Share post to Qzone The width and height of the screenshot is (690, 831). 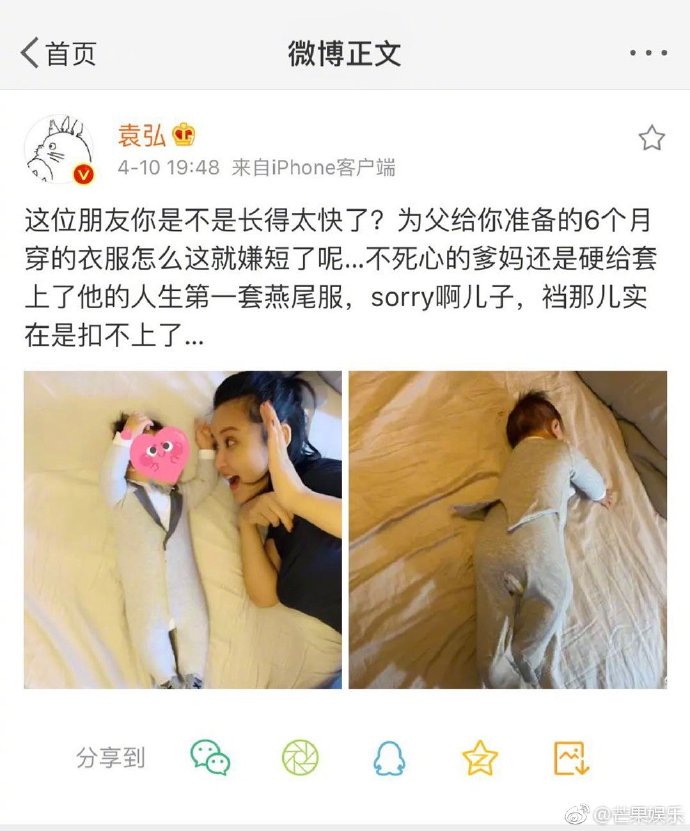480,757
